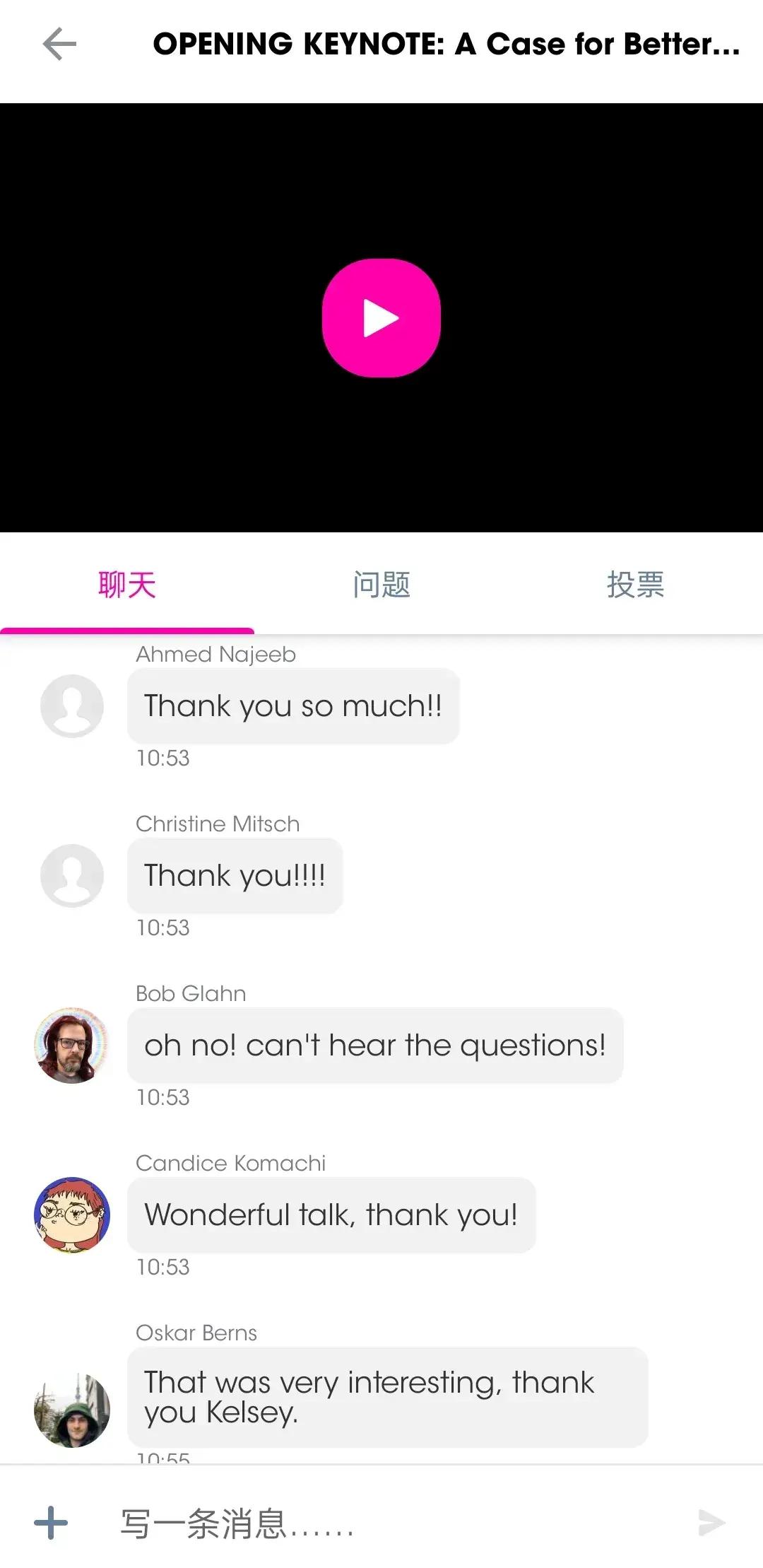763x1568 pixels.
Task: Switch to the 投票 tab
Action: [x=635, y=585]
